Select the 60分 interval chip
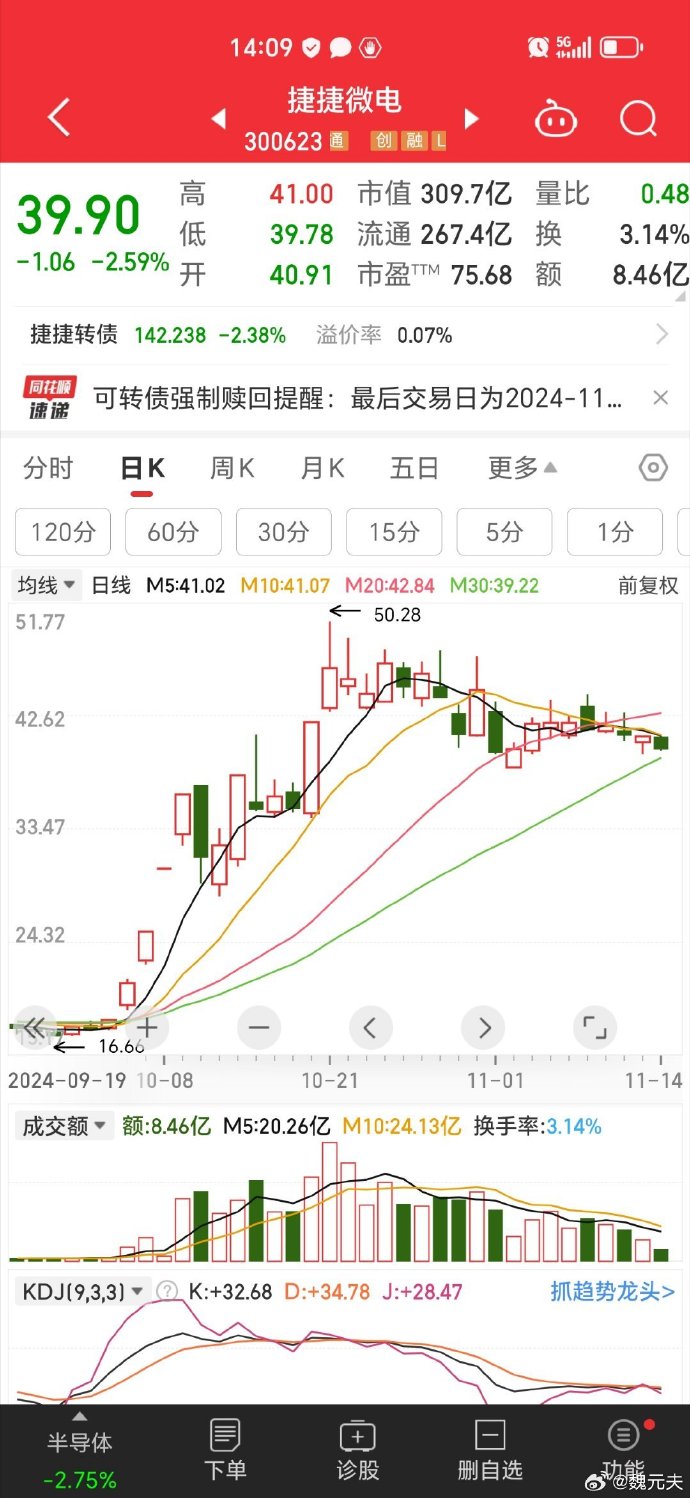The image size is (690, 1498). tap(173, 532)
